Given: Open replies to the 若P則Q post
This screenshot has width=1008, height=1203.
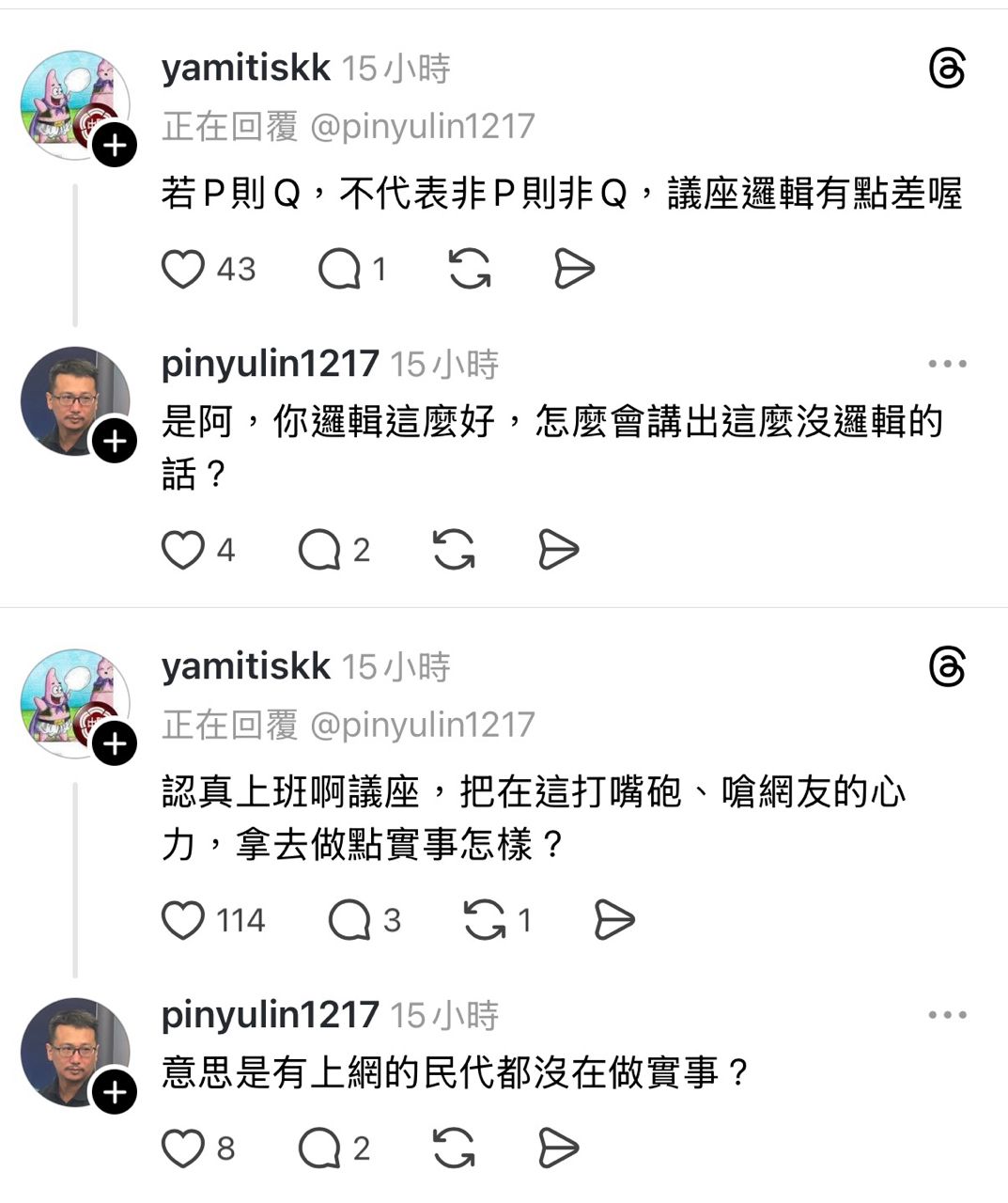Looking at the screenshot, I should point(339,270).
